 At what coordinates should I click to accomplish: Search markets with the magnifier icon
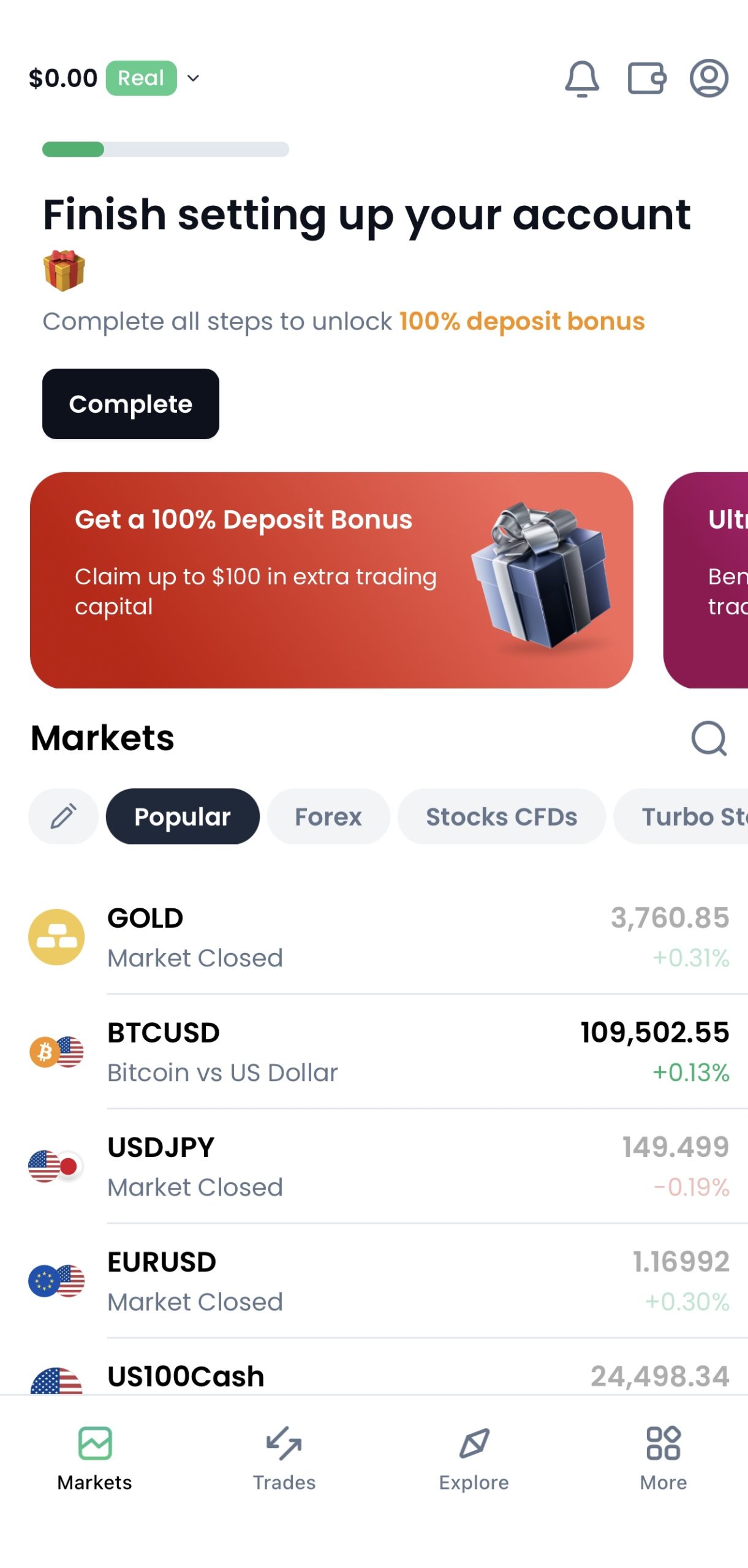[x=708, y=738]
